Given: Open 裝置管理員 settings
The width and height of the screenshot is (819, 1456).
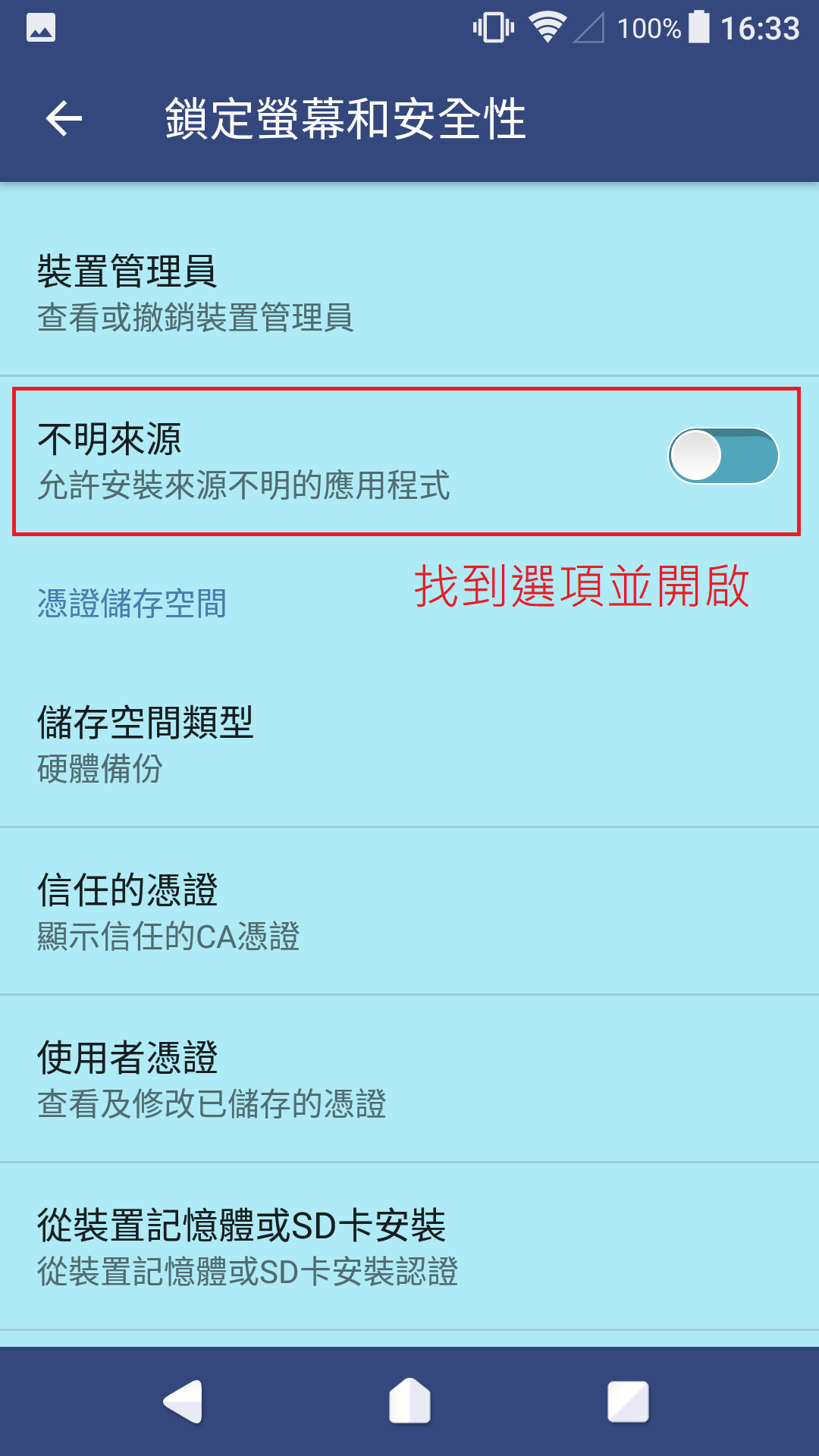Looking at the screenshot, I should click(409, 292).
